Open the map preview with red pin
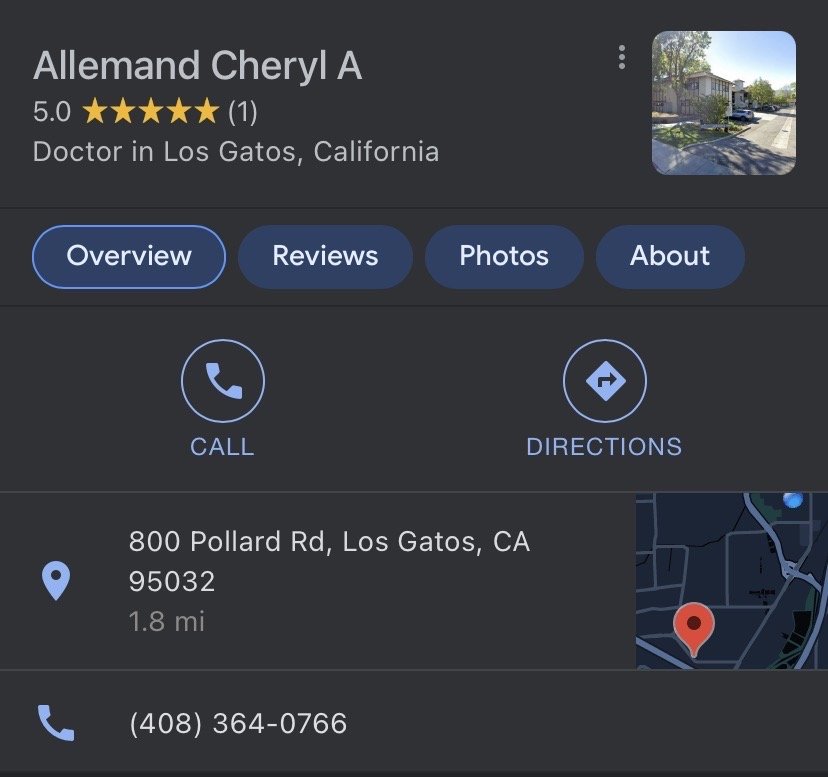828x777 pixels. (x=731, y=580)
